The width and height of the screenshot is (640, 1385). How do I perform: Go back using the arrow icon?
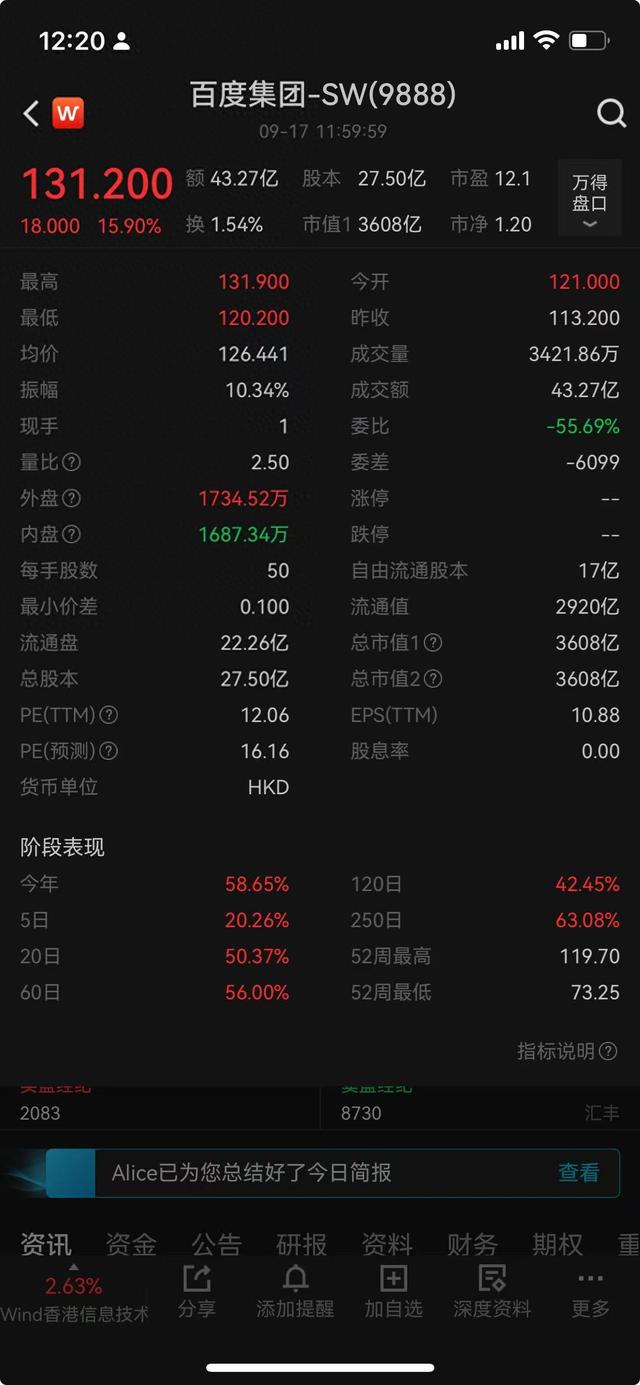click(31, 113)
